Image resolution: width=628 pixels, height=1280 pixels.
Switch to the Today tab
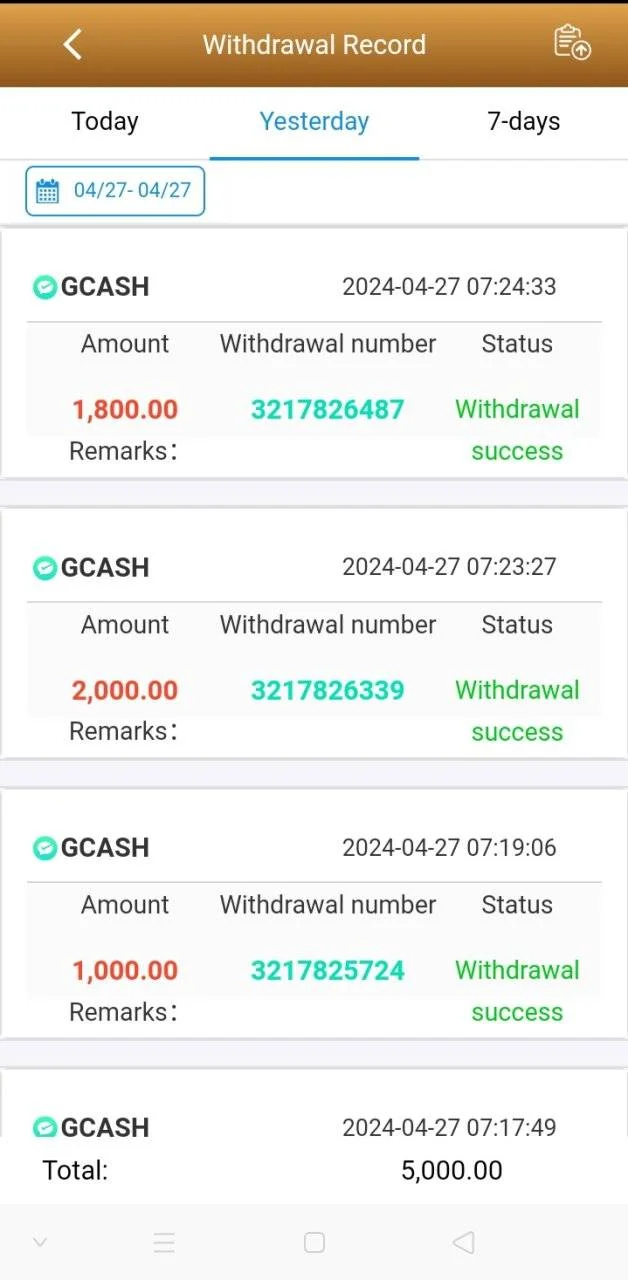105,122
